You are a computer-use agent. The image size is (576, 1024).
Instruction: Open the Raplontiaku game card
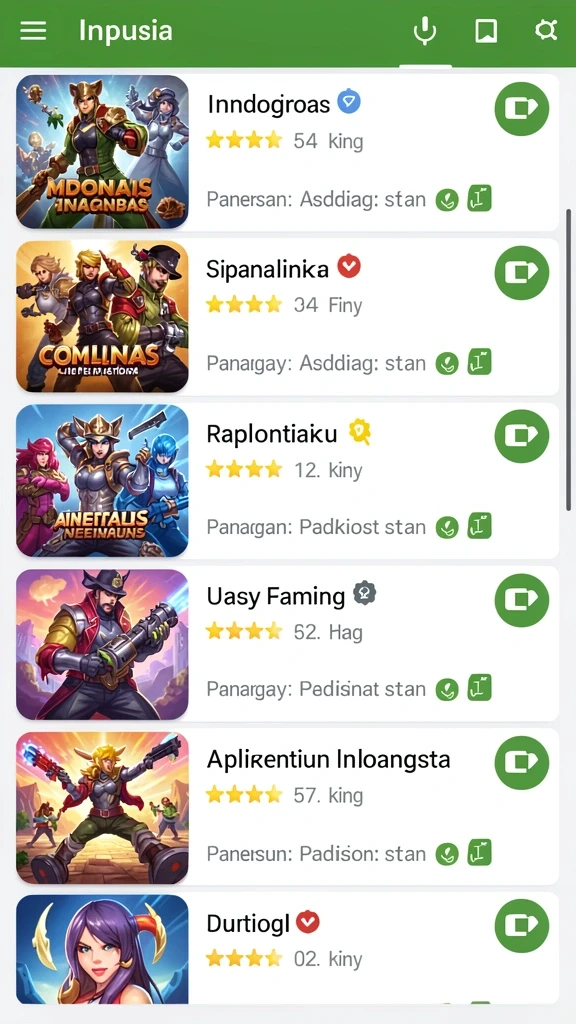pos(287,480)
